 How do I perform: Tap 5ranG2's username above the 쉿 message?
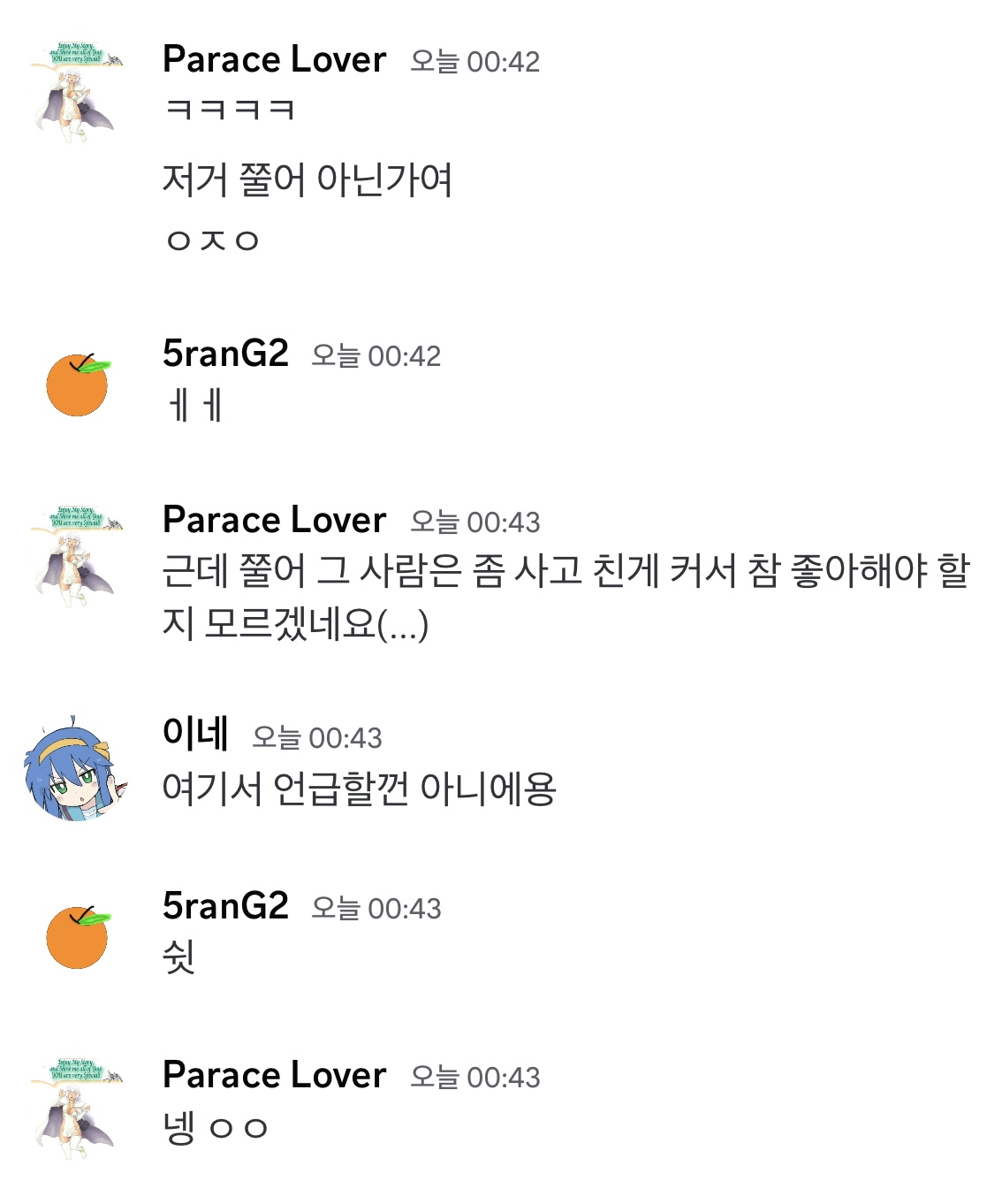click(225, 905)
